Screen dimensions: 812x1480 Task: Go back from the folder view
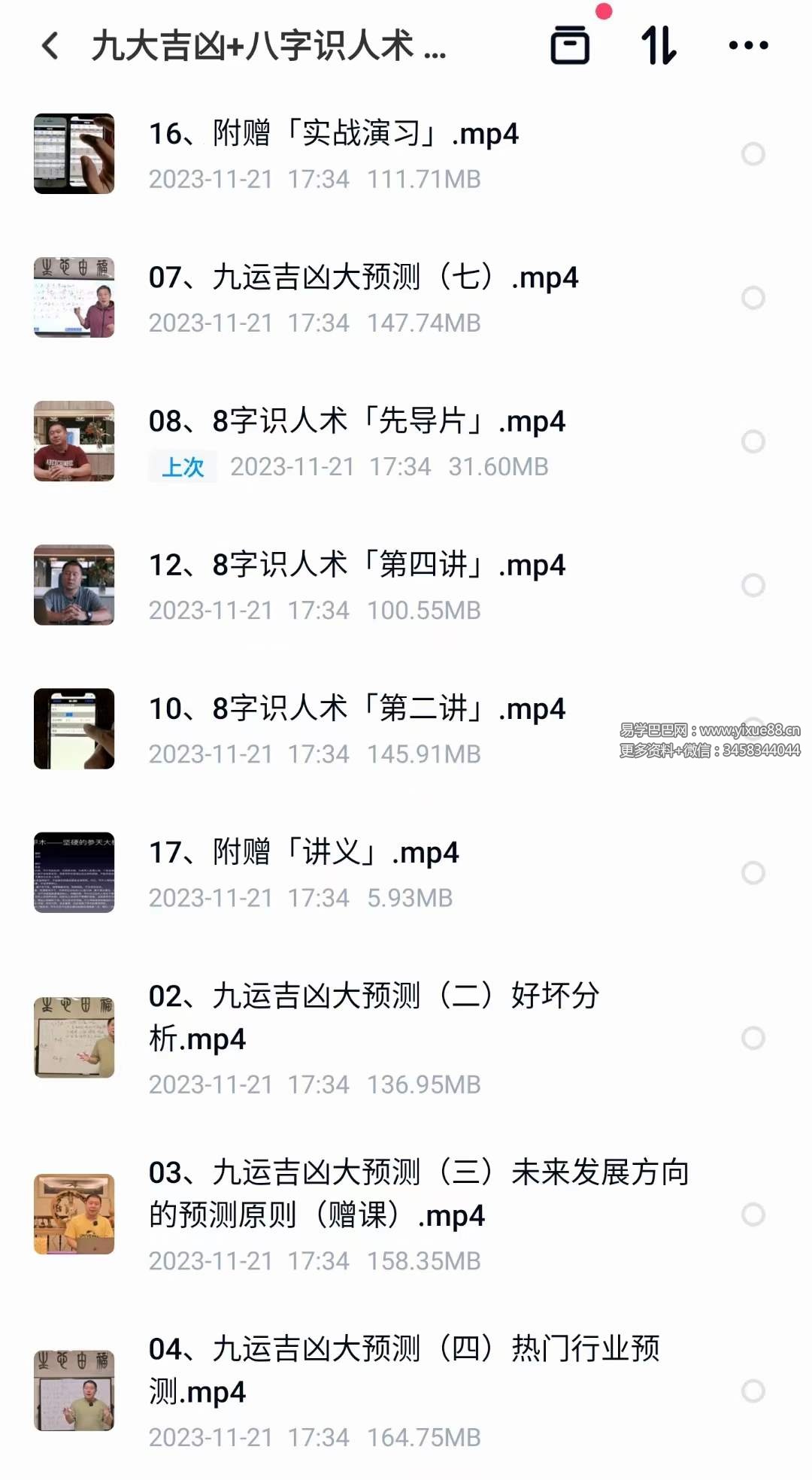(50, 46)
